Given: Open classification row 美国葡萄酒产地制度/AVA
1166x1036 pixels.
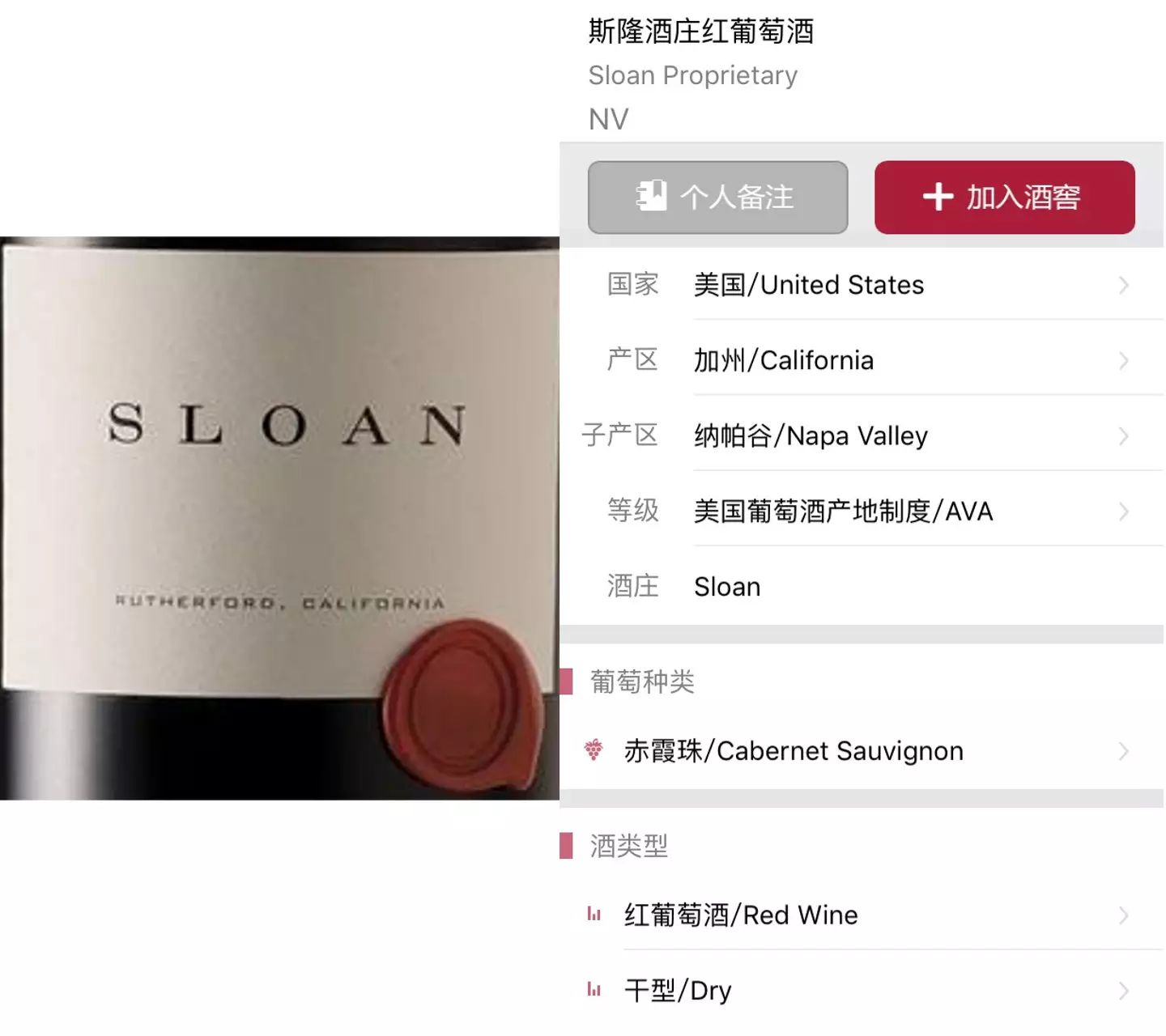Looking at the screenshot, I should pos(862,511).
